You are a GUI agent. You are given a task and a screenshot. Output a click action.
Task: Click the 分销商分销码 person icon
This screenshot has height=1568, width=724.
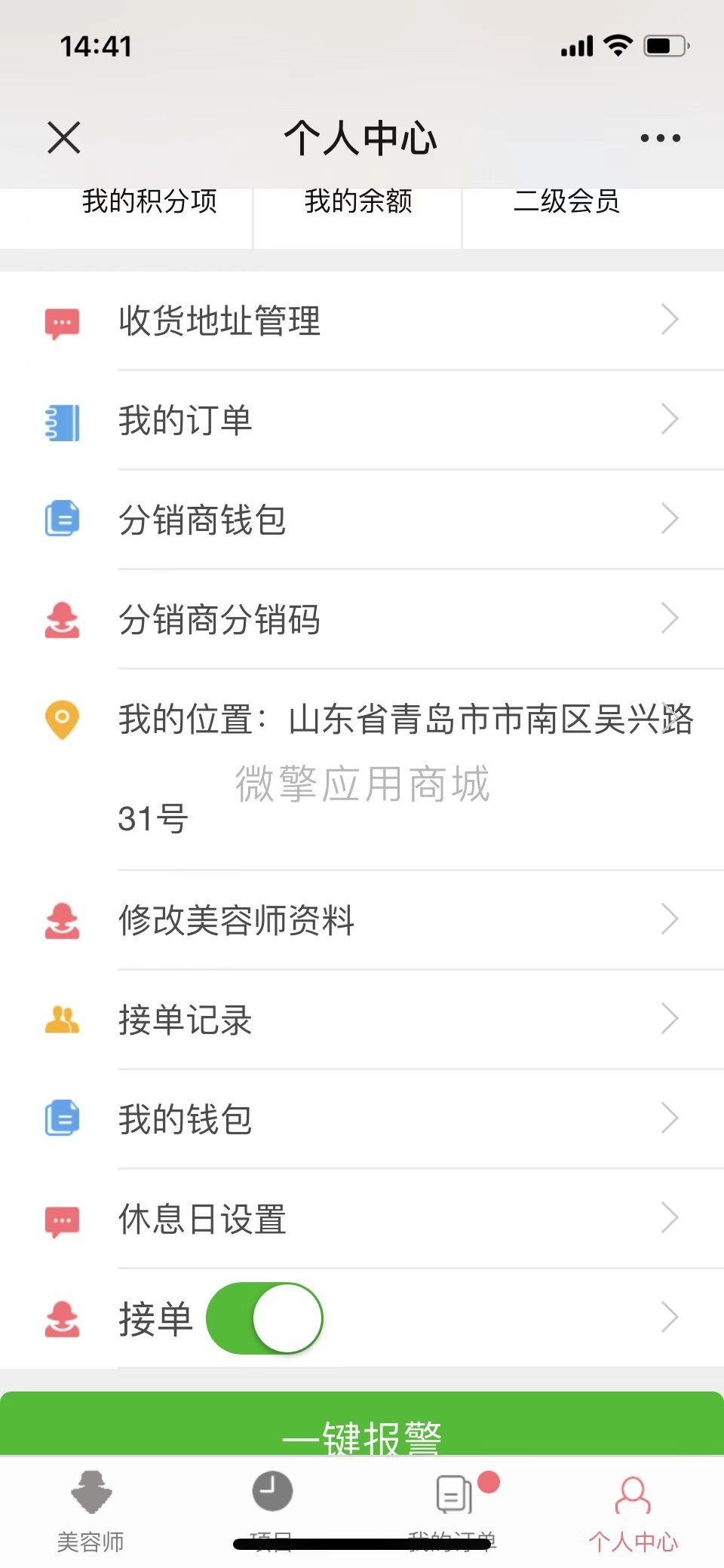pyautogui.click(x=62, y=618)
